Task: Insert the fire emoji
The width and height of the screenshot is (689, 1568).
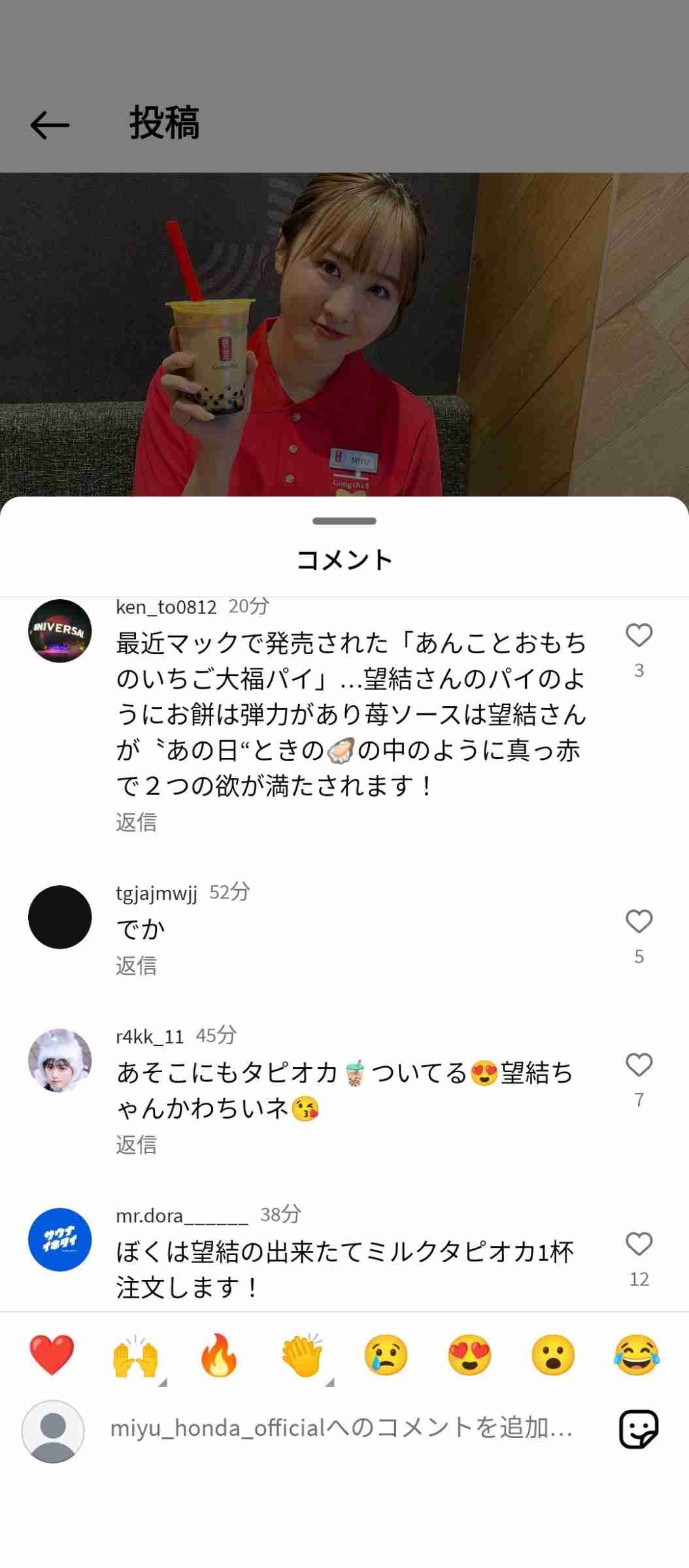Action: [219, 1354]
